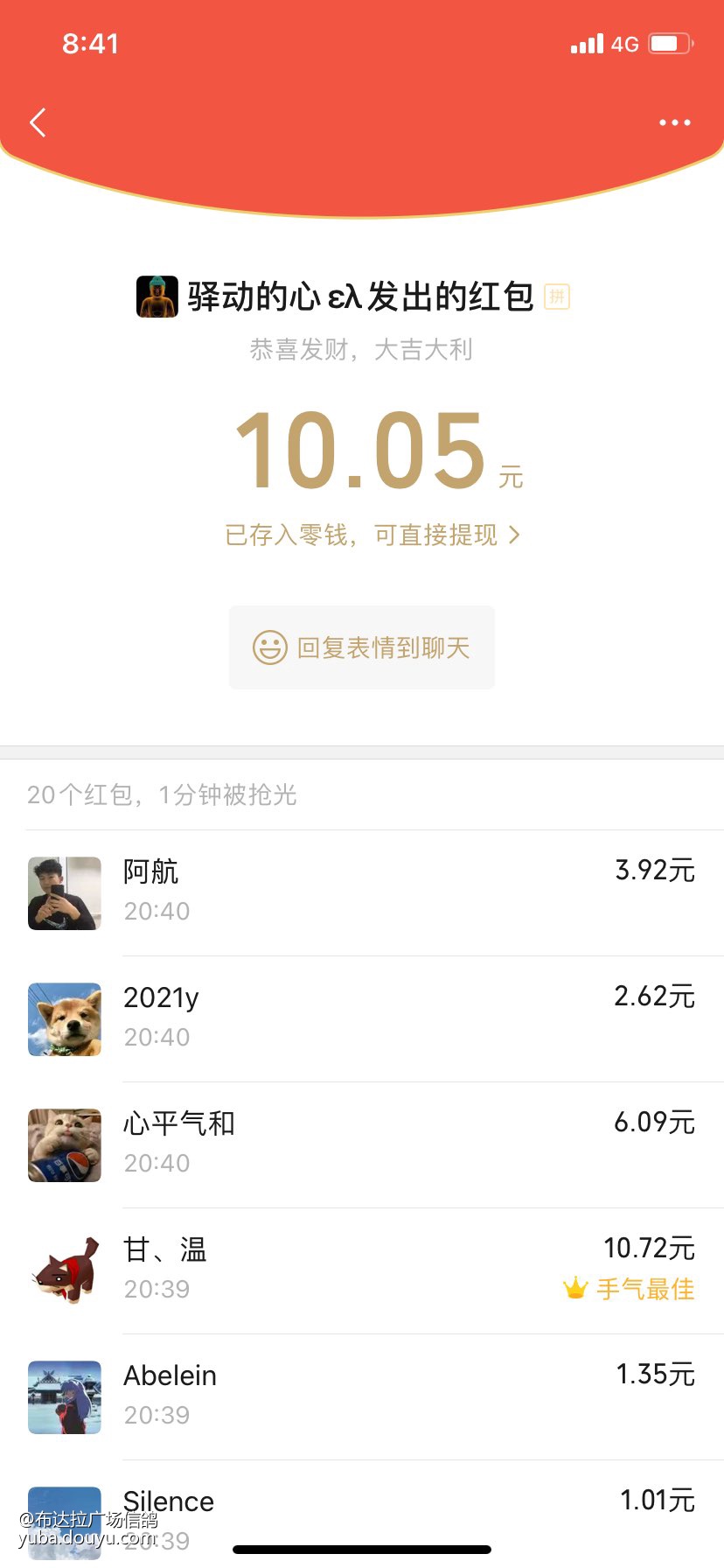The image size is (724, 1568).
Task: Go back using the top-left arrow
Action: [x=38, y=122]
